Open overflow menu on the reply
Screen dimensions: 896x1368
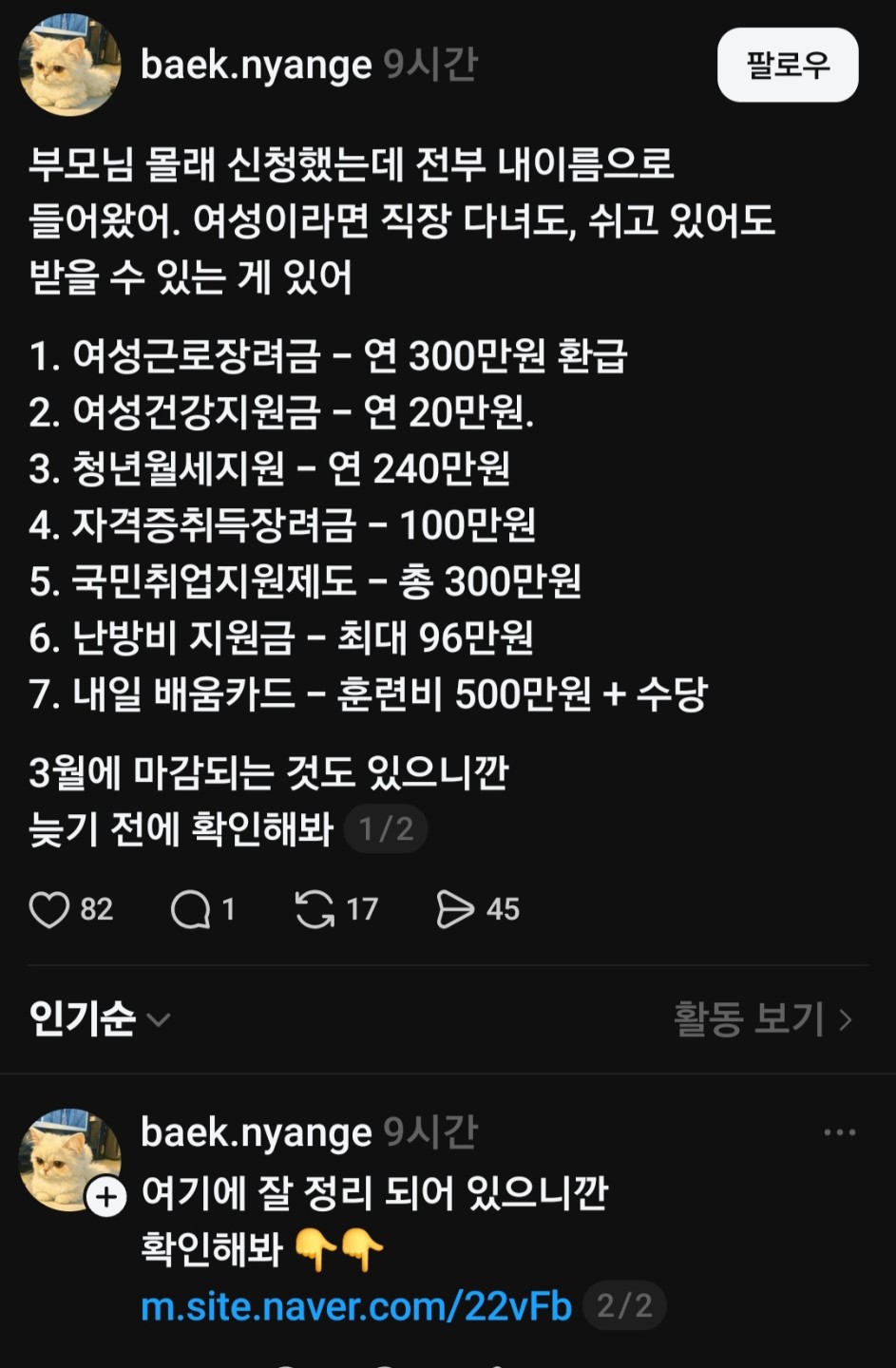click(x=839, y=1132)
